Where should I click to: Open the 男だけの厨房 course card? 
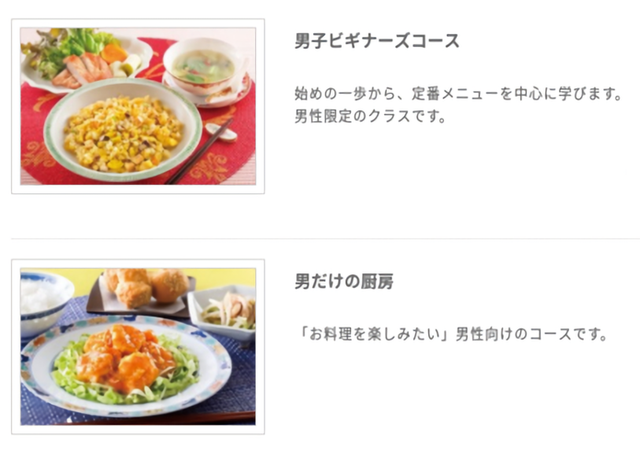tap(344, 282)
